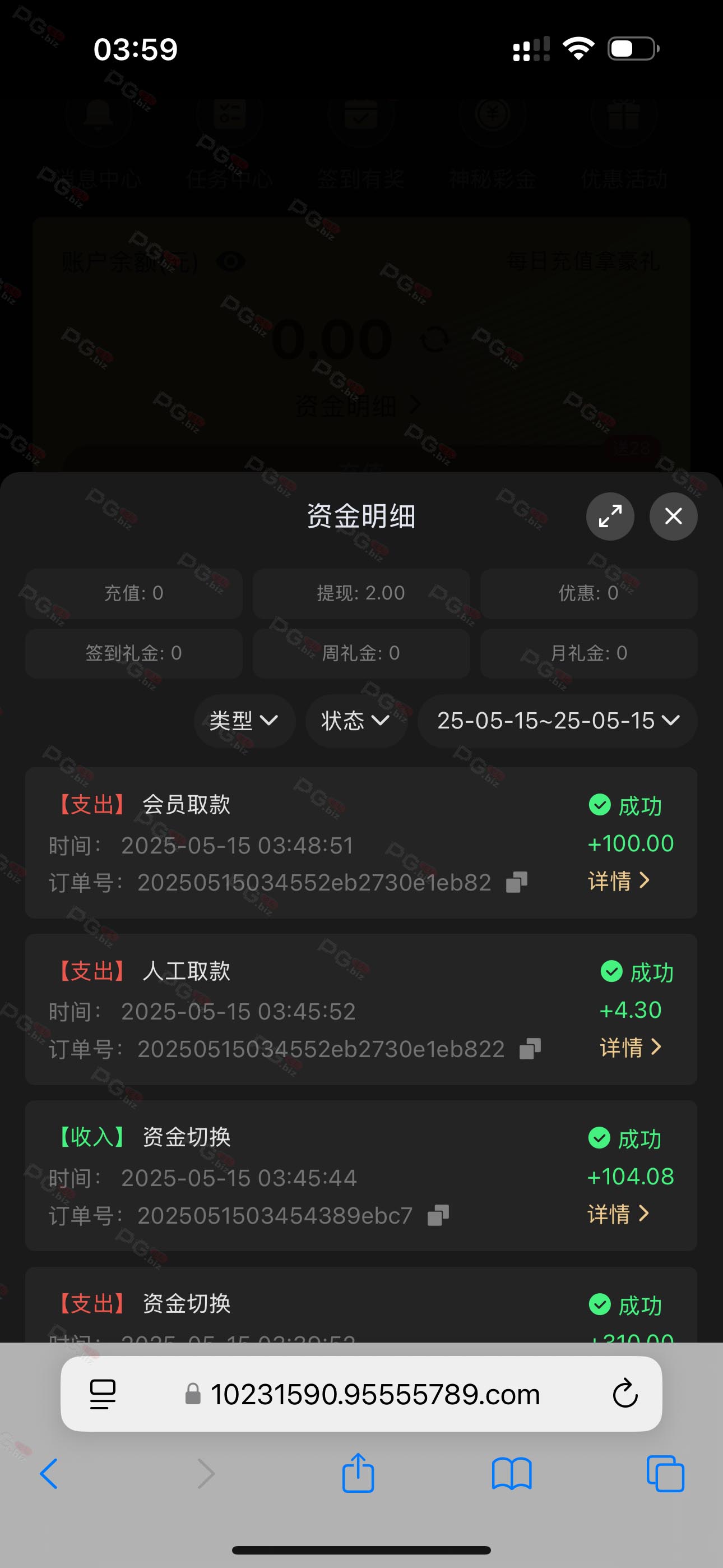Open Safari bookmarks
This screenshot has width=723, height=1568.
point(512,1474)
